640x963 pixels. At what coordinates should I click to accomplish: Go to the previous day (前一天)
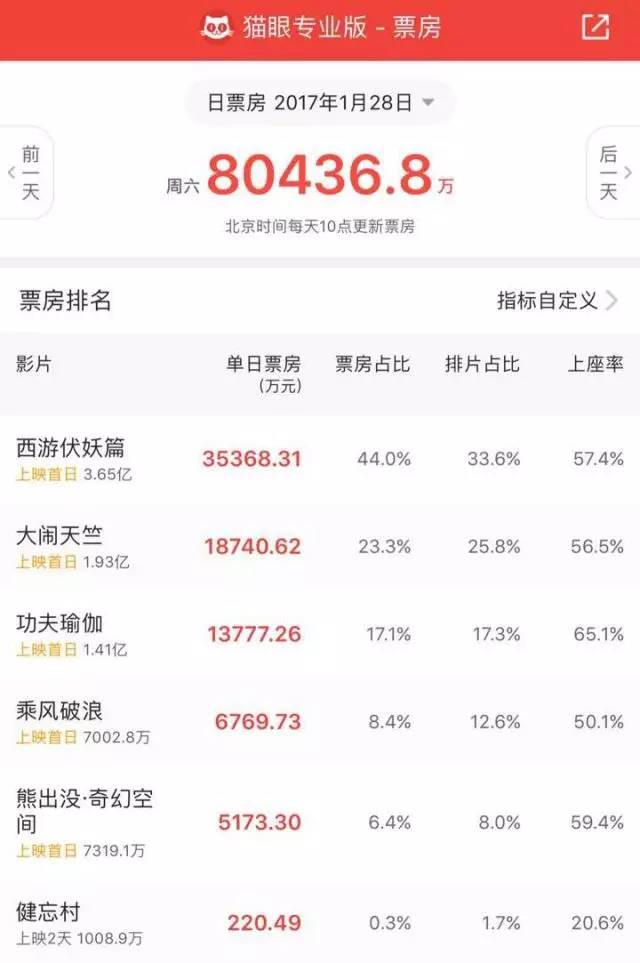pyautogui.click(x=28, y=173)
